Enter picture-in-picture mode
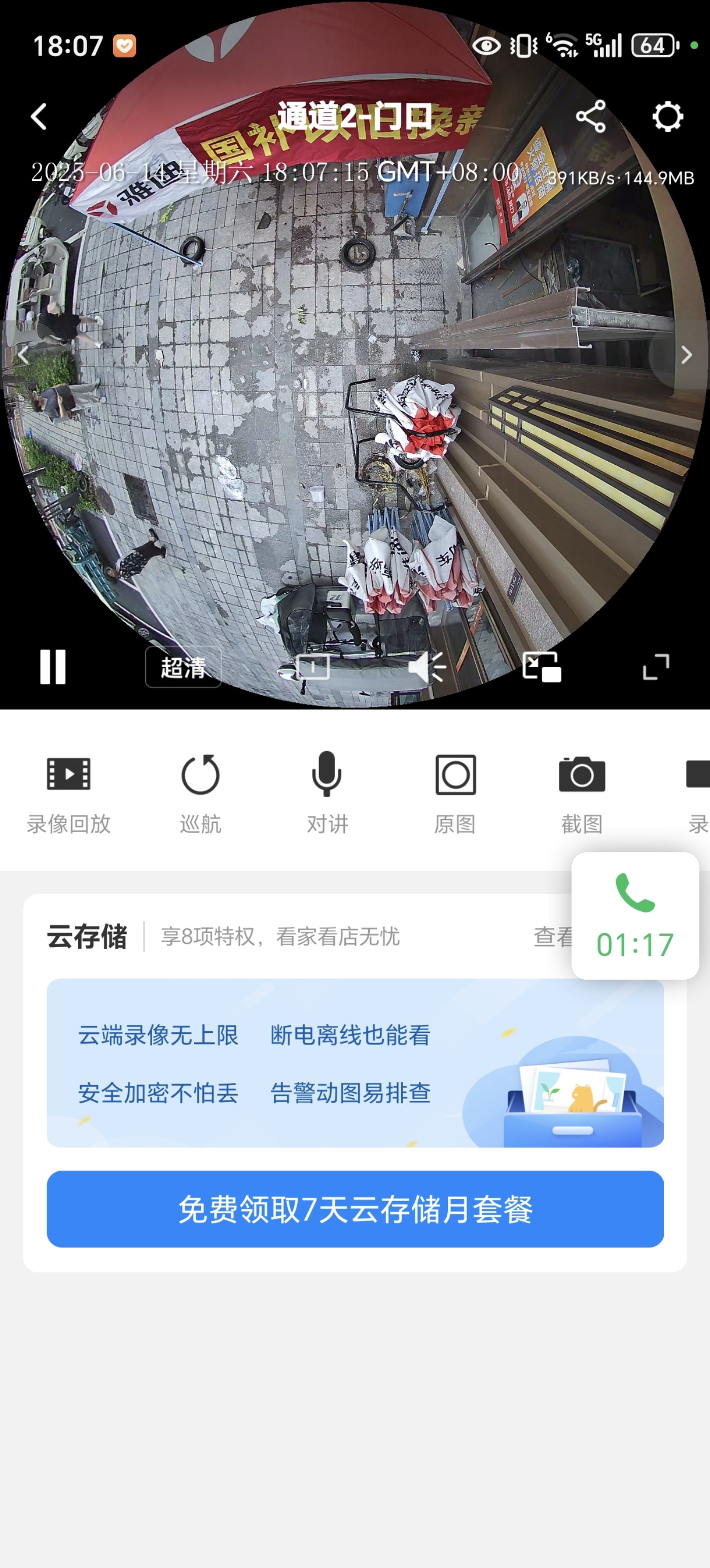This screenshot has width=710, height=1568. tap(541, 667)
